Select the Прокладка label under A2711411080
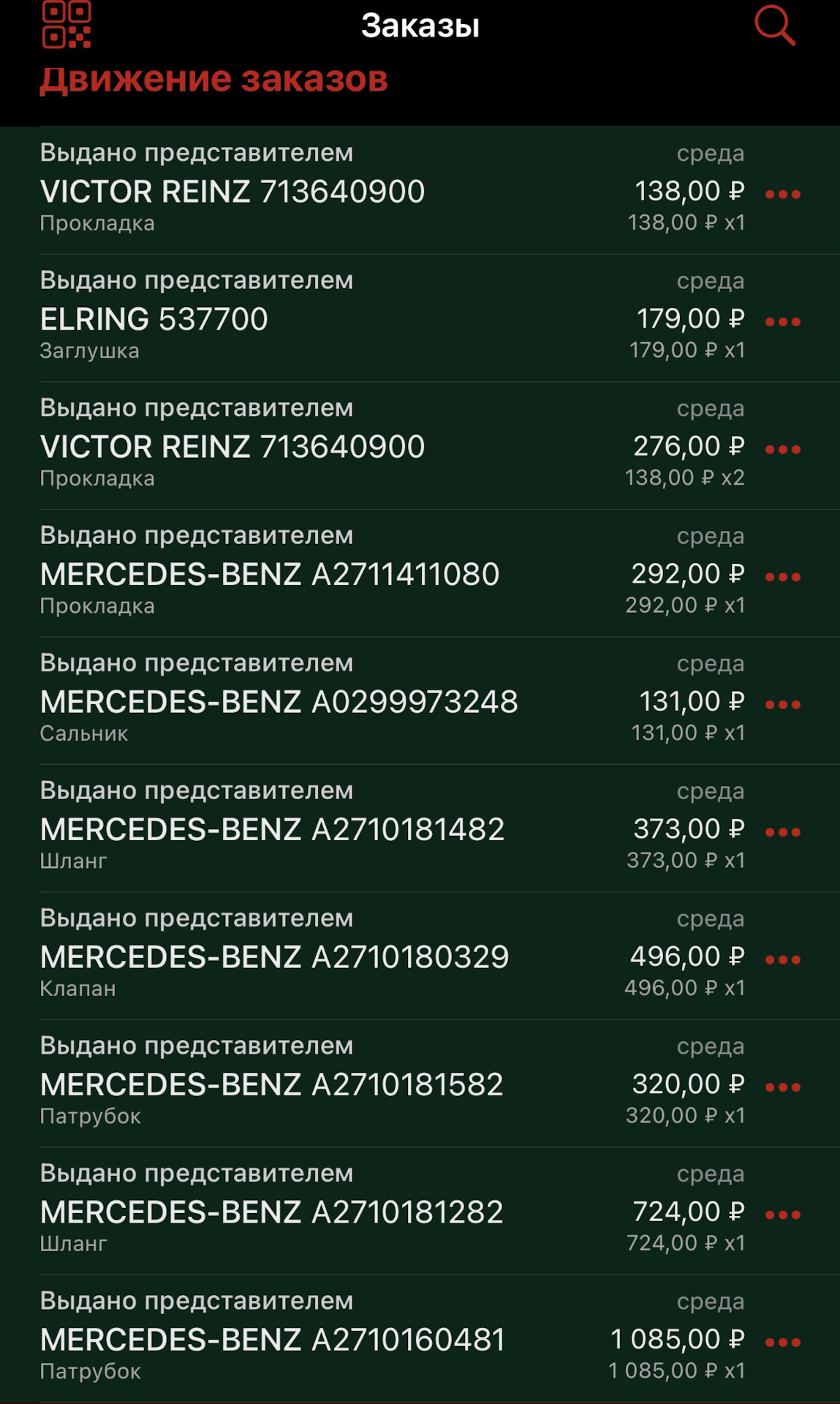840x1404 pixels. point(97,607)
